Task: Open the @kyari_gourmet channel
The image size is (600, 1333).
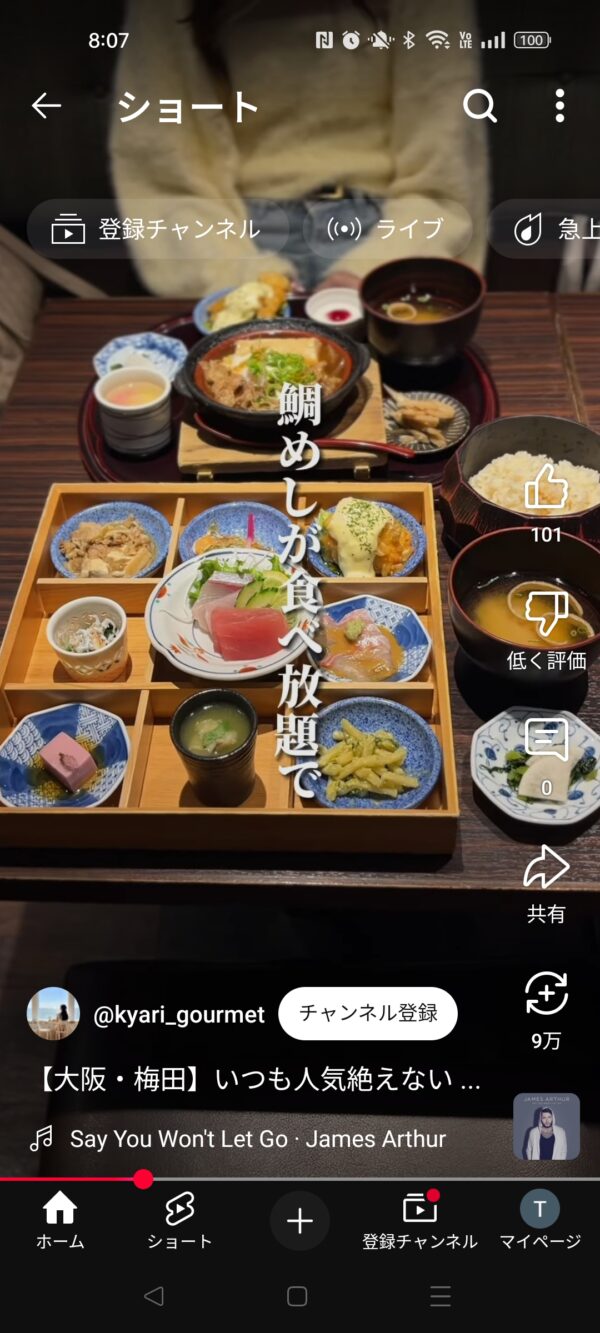Action: (x=178, y=1015)
